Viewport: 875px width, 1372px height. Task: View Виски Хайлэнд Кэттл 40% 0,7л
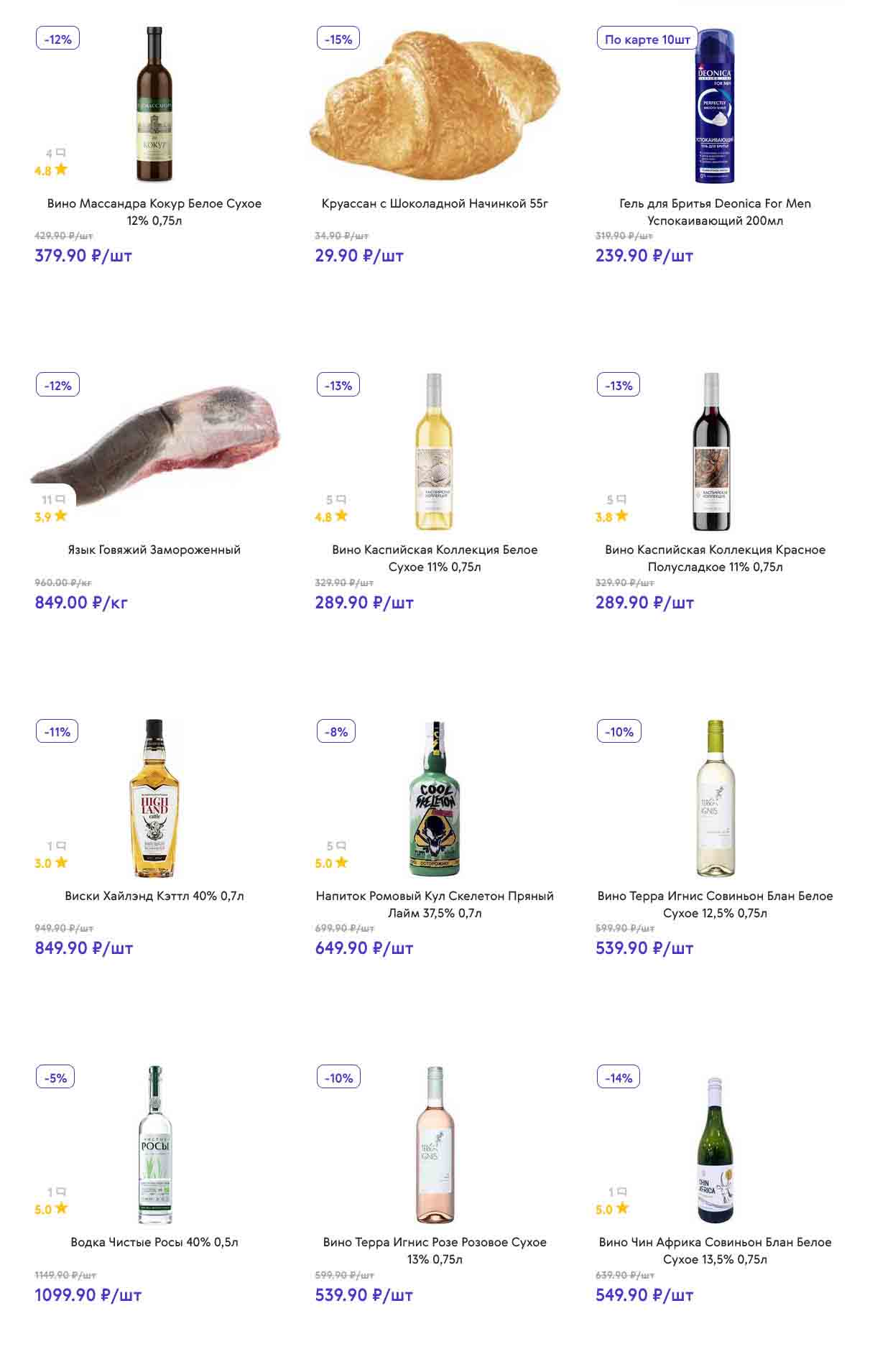(x=154, y=896)
